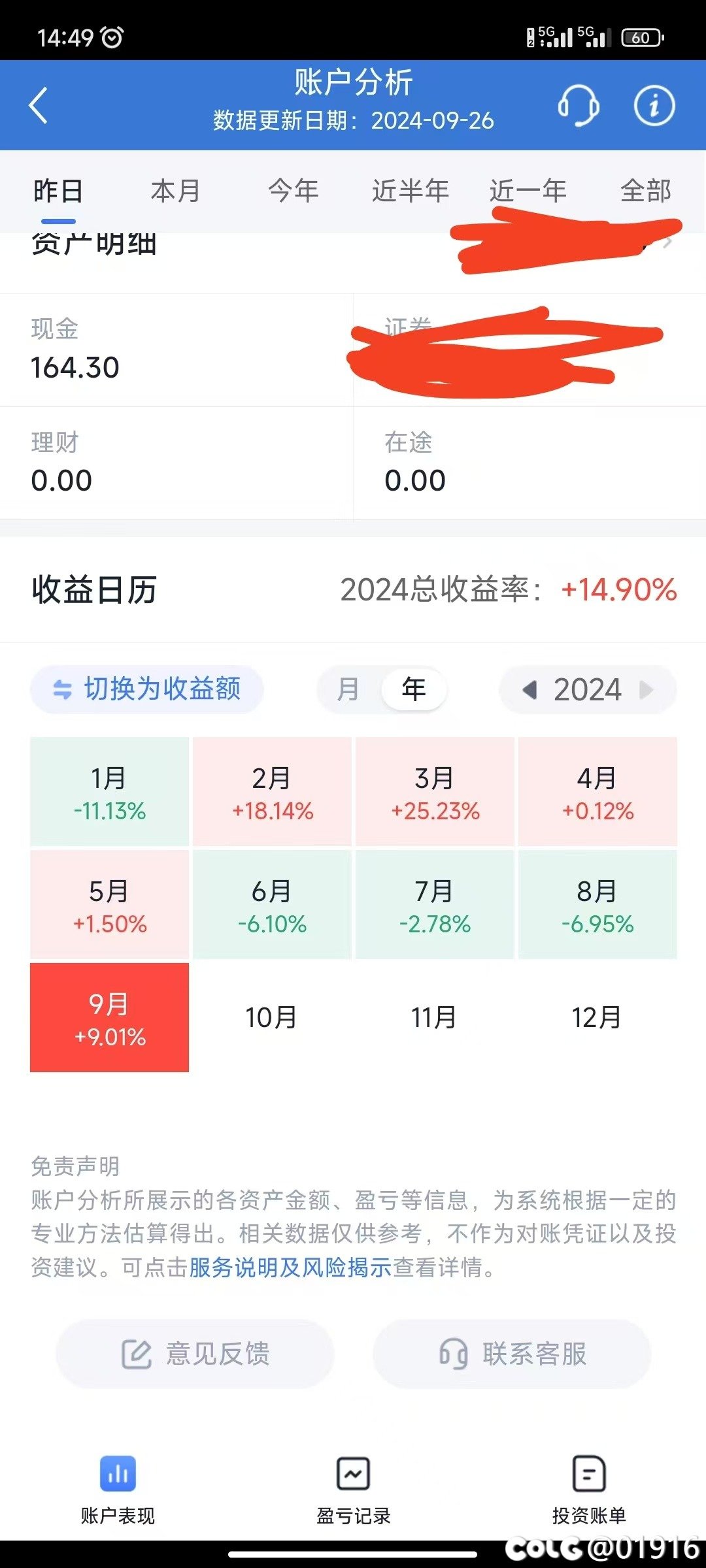
Task: Open 服务说明及风险揭示 link
Action: click(x=290, y=1267)
